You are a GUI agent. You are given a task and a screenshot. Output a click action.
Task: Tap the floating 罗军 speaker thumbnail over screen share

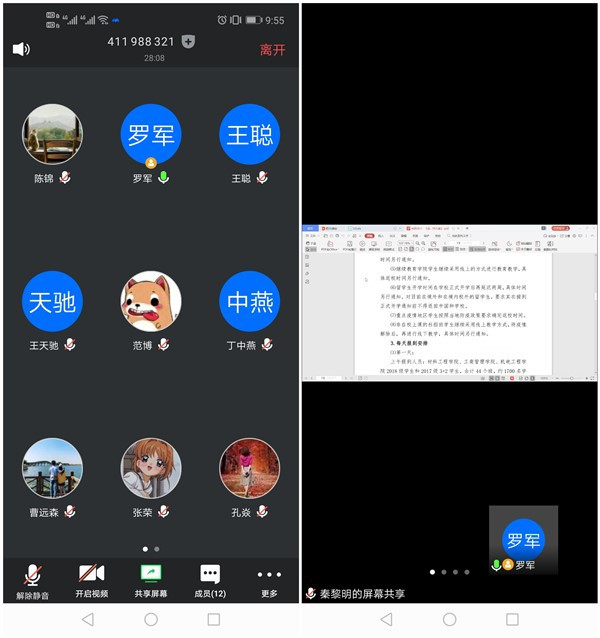pos(522,540)
